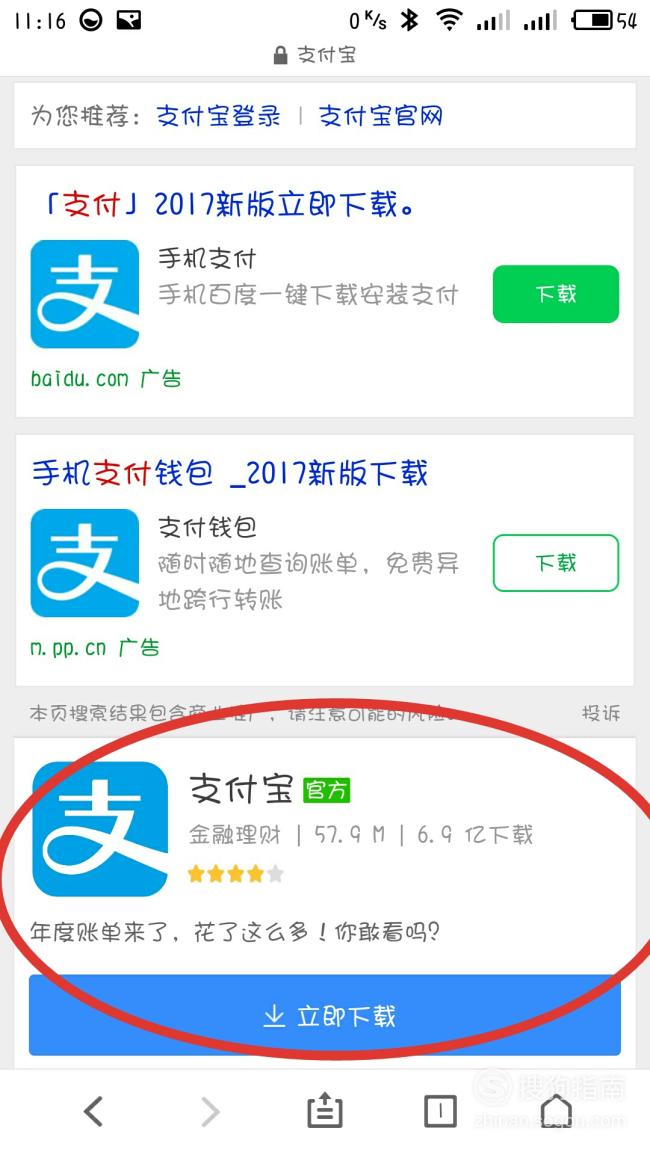Viewport: 650px width, 1155px height.
Task: Open the official 支付宝 app card
Action: click(325, 851)
